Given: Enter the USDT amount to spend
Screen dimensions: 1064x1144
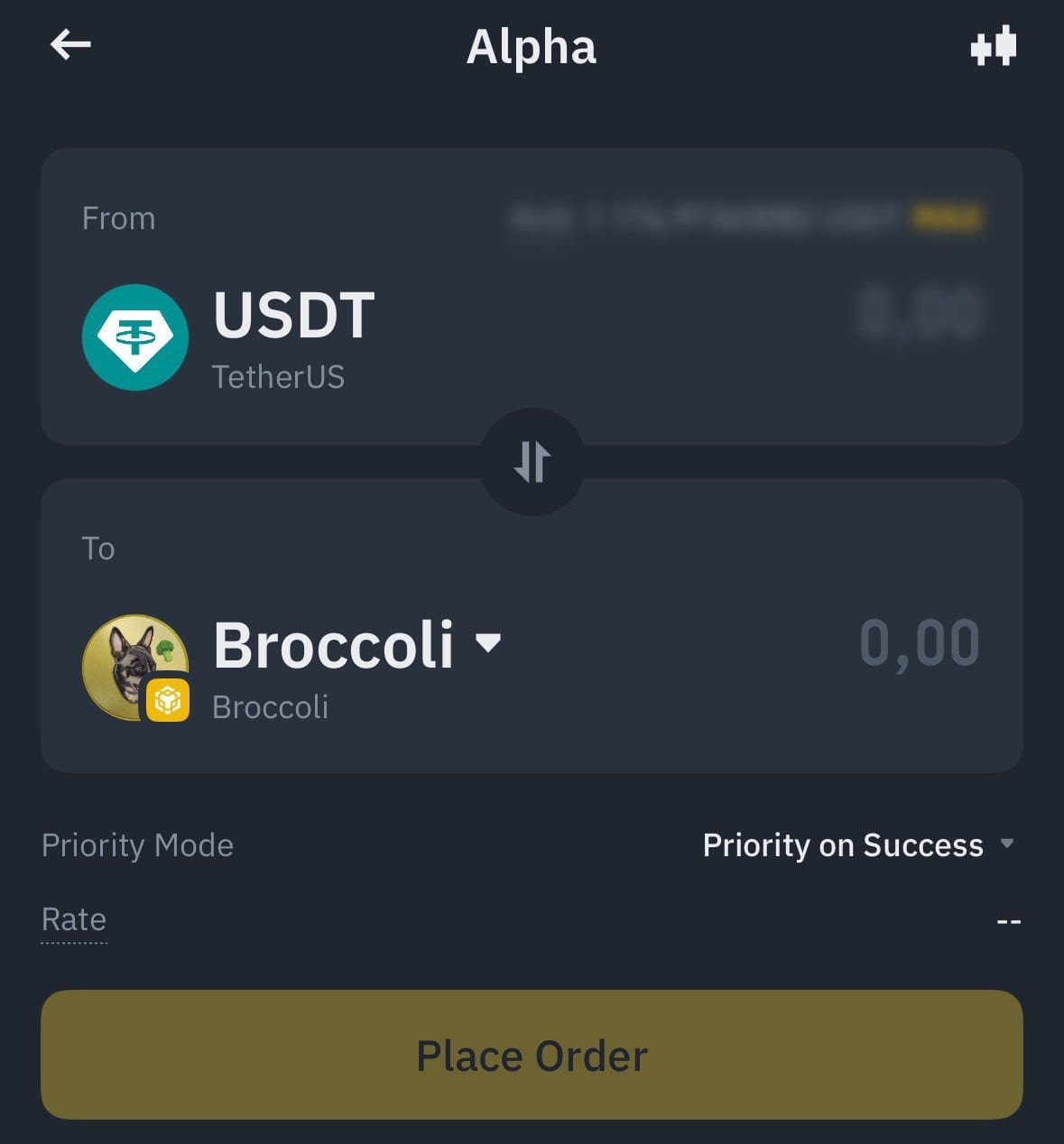Looking at the screenshot, I should point(918,315).
